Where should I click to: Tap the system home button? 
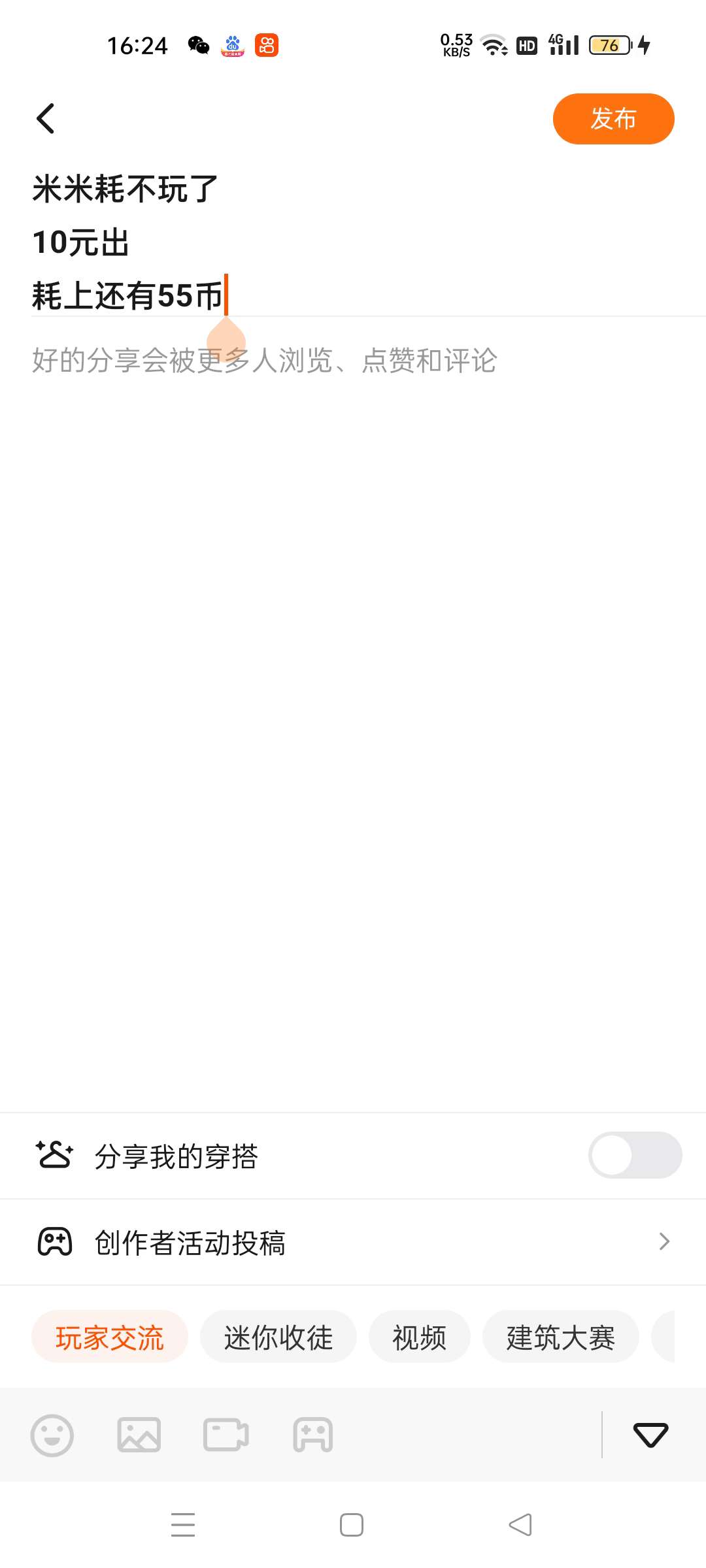[x=352, y=1525]
